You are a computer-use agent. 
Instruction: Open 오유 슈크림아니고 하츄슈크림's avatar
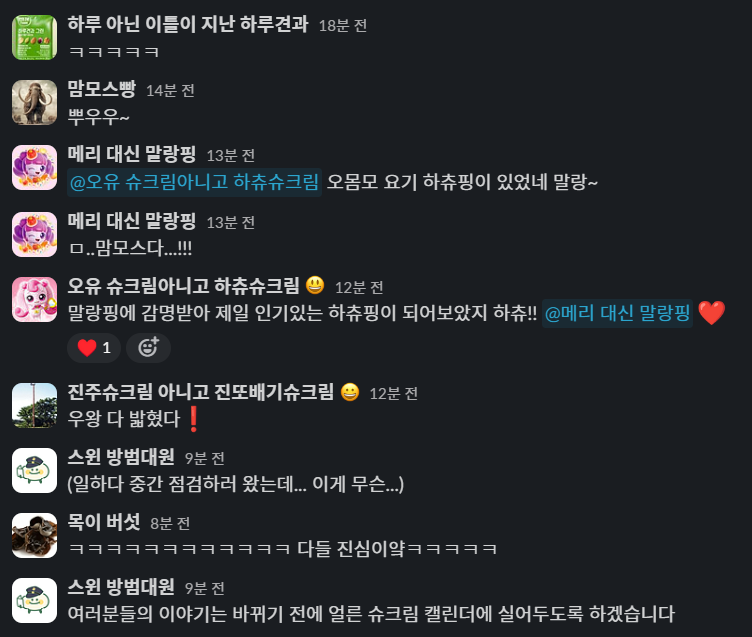(x=34, y=299)
